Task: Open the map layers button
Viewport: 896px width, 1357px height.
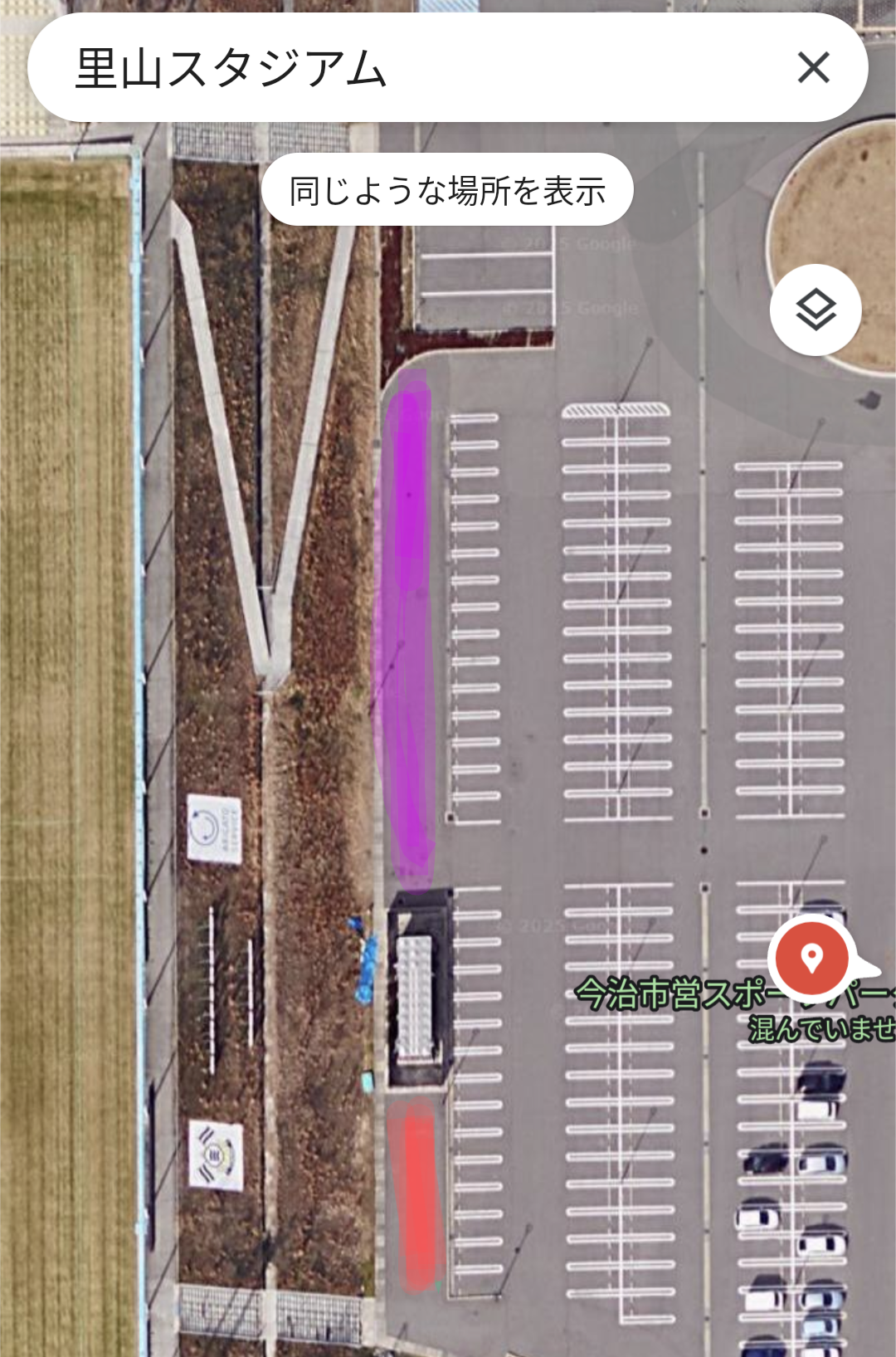Action: click(816, 310)
